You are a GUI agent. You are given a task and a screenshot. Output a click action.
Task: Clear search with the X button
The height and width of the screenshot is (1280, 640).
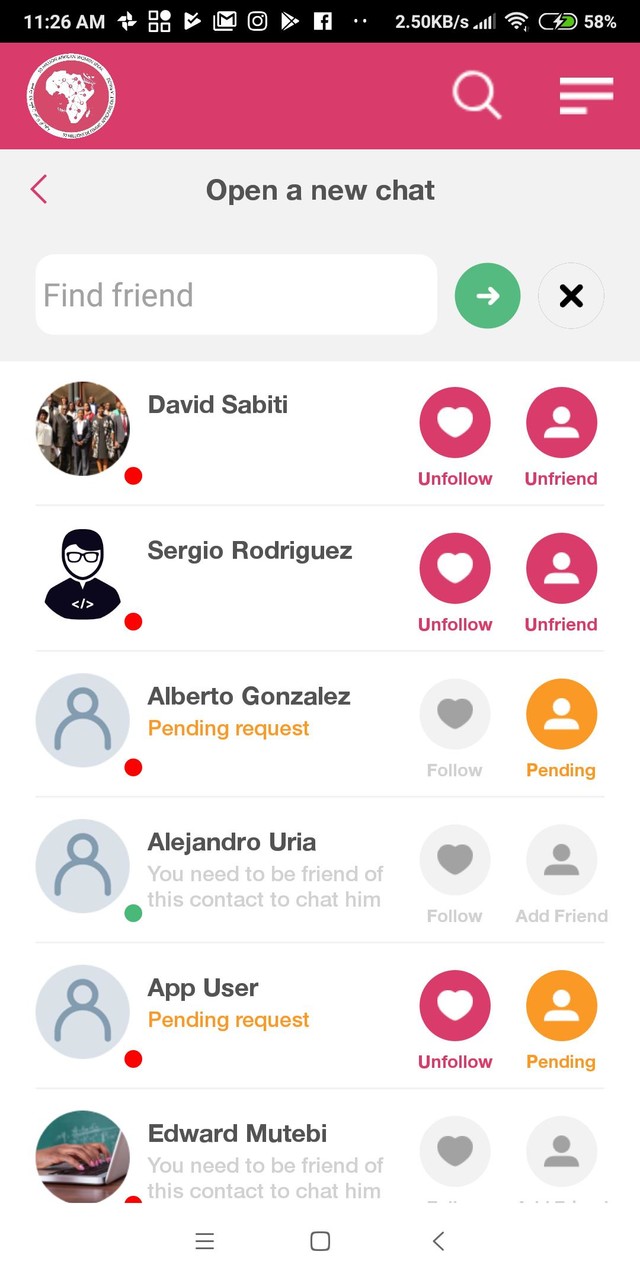click(x=571, y=295)
